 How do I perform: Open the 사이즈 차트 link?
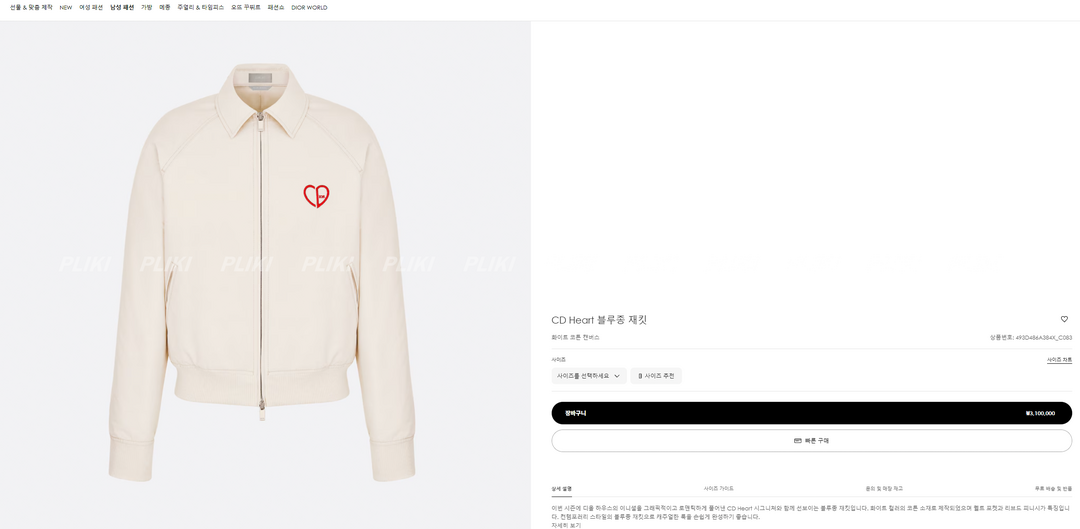coord(1059,359)
